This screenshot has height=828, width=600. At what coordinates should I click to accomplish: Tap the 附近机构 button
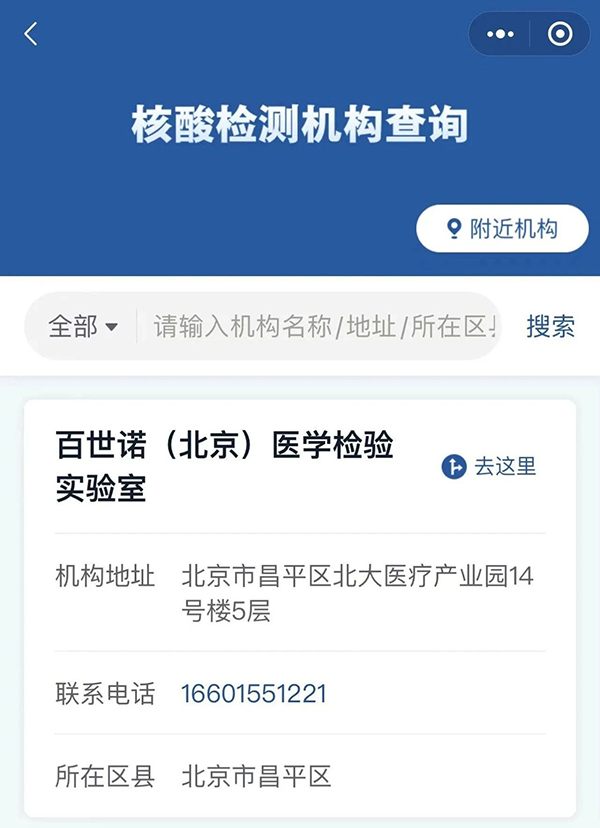(x=502, y=229)
